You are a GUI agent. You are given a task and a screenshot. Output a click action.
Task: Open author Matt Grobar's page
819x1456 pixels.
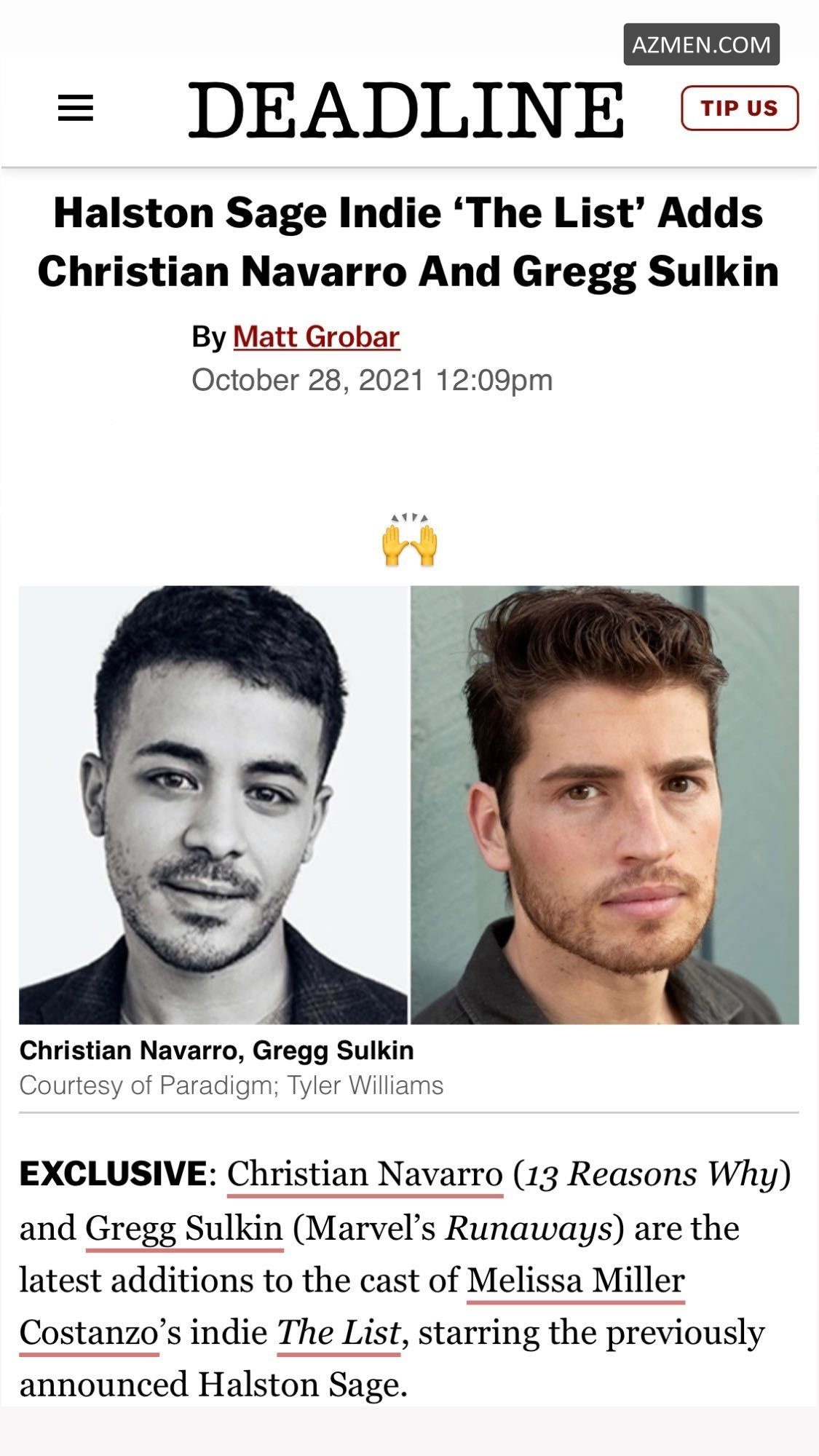(x=316, y=337)
